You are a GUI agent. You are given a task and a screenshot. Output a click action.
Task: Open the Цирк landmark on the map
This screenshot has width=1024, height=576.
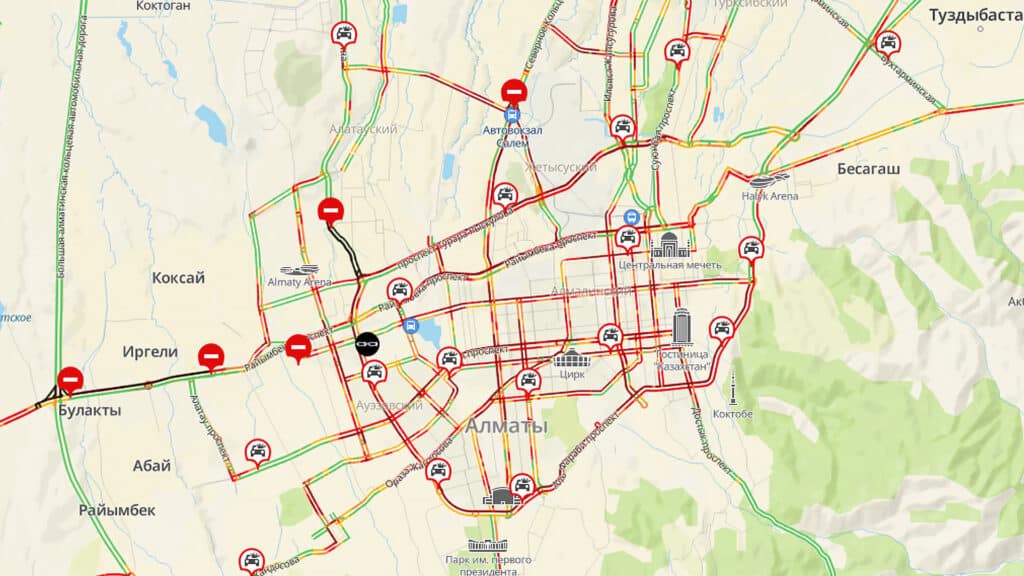[571, 360]
